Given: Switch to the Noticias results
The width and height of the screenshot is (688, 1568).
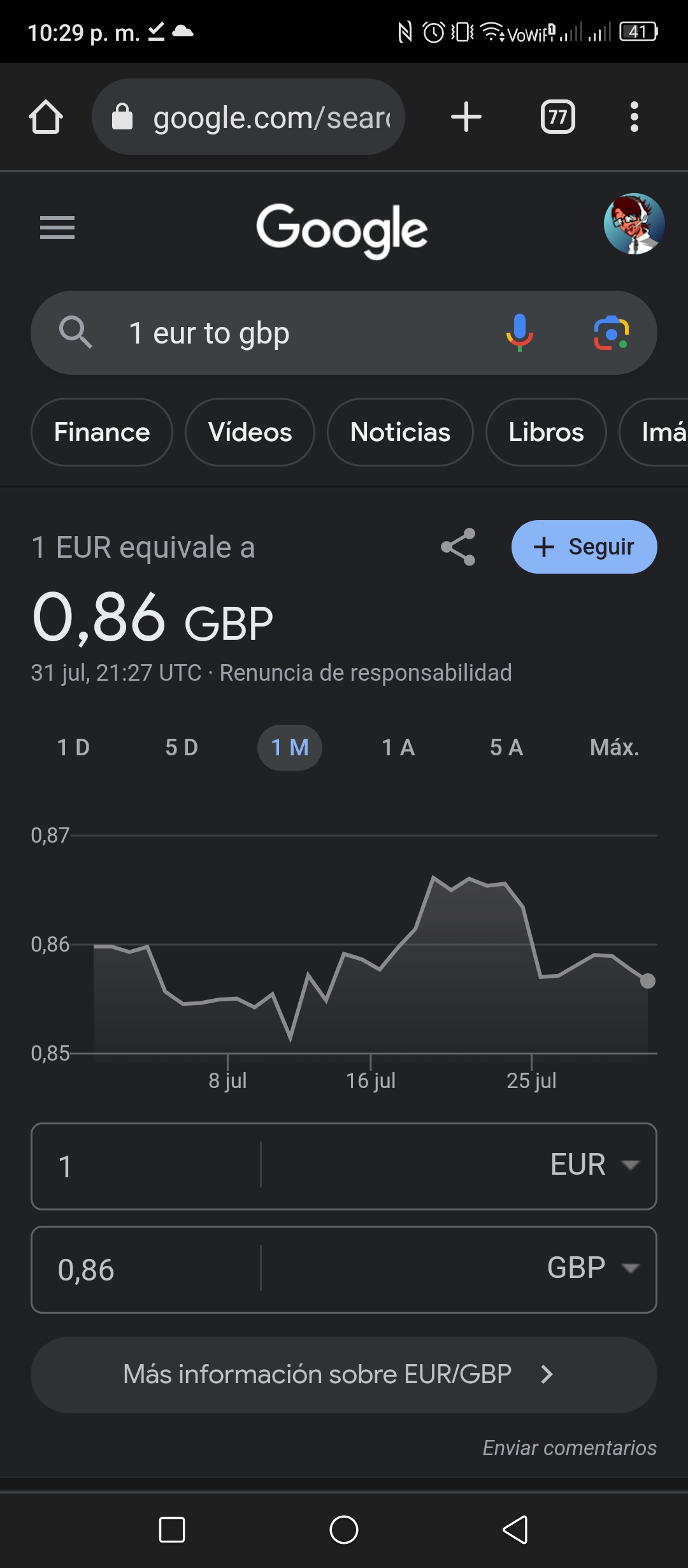Looking at the screenshot, I should [400, 432].
